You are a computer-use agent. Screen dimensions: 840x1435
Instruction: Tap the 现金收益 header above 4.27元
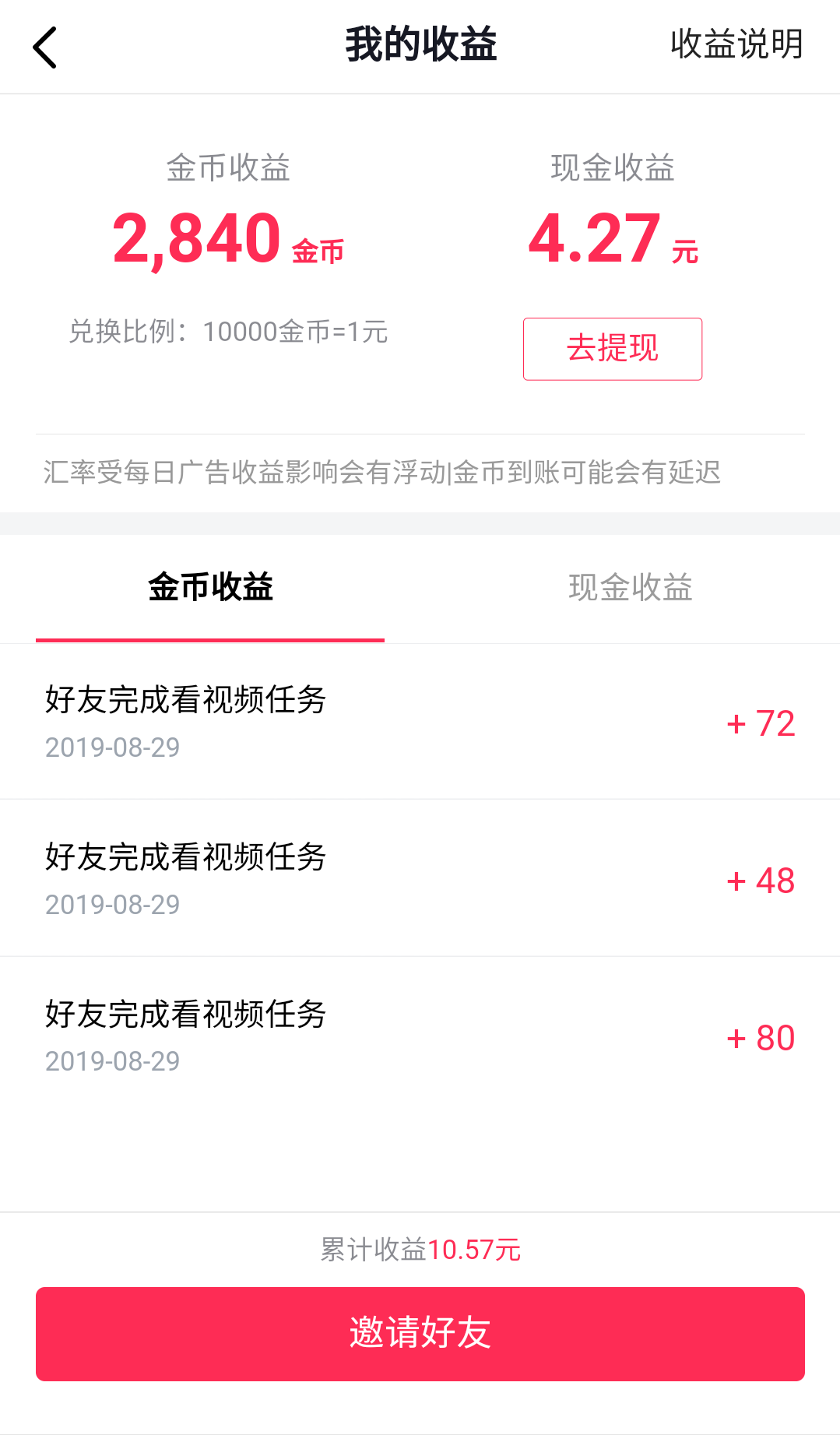(x=613, y=166)
